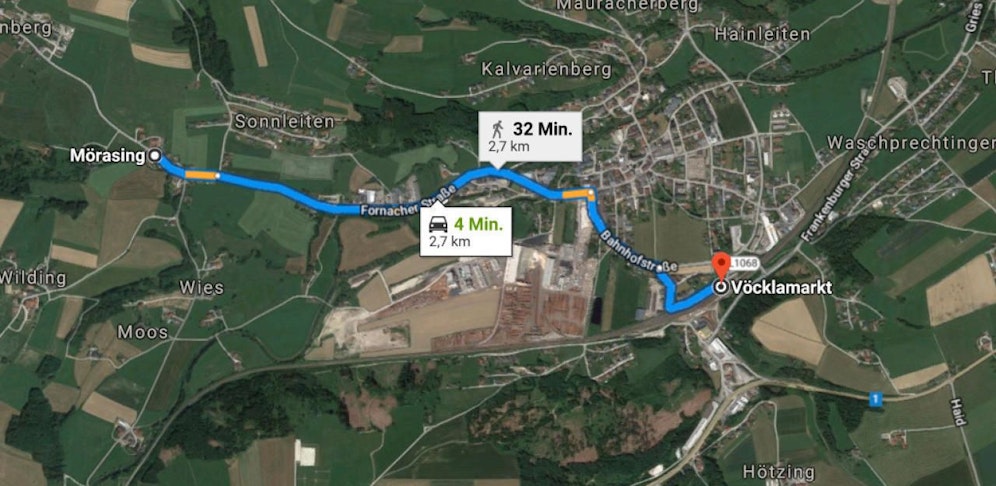Select the 32 Min. walking route callout
996x486 pixels.
530,137
